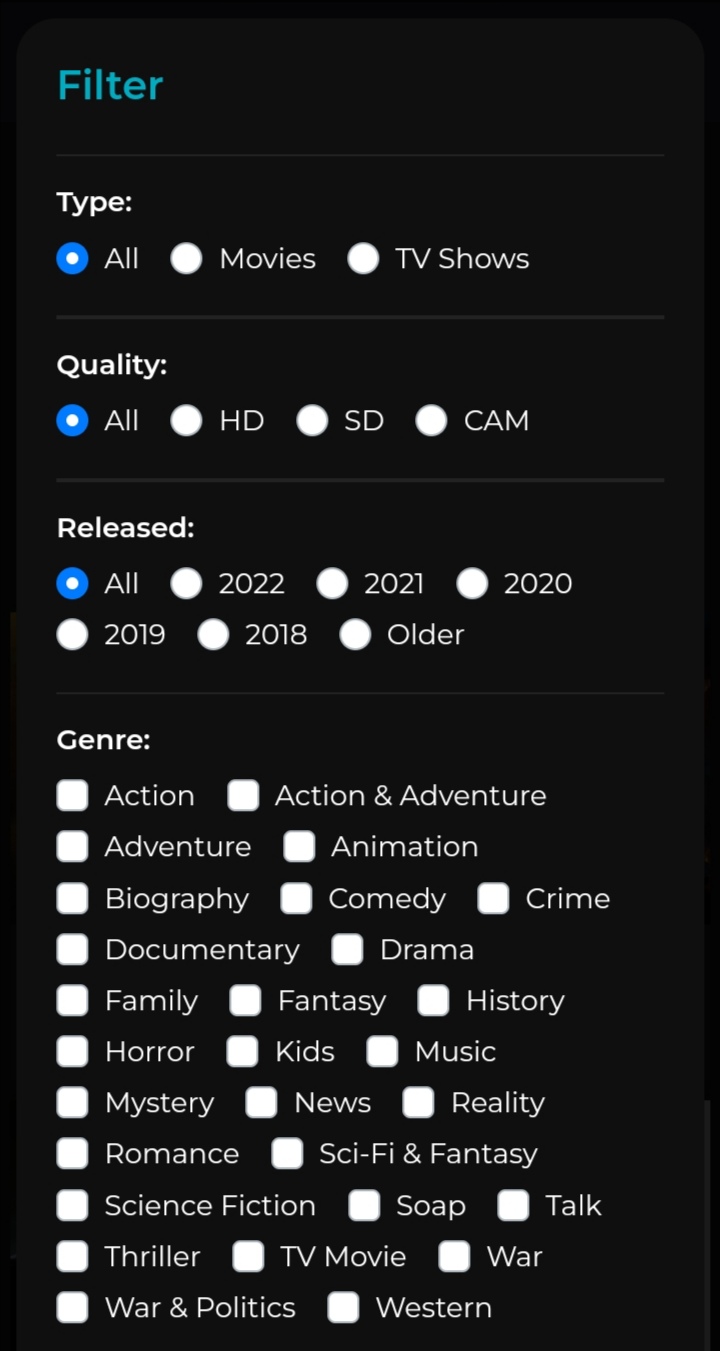Select Older releases option
The image size is (720, 1351).
tap(355, 635)
